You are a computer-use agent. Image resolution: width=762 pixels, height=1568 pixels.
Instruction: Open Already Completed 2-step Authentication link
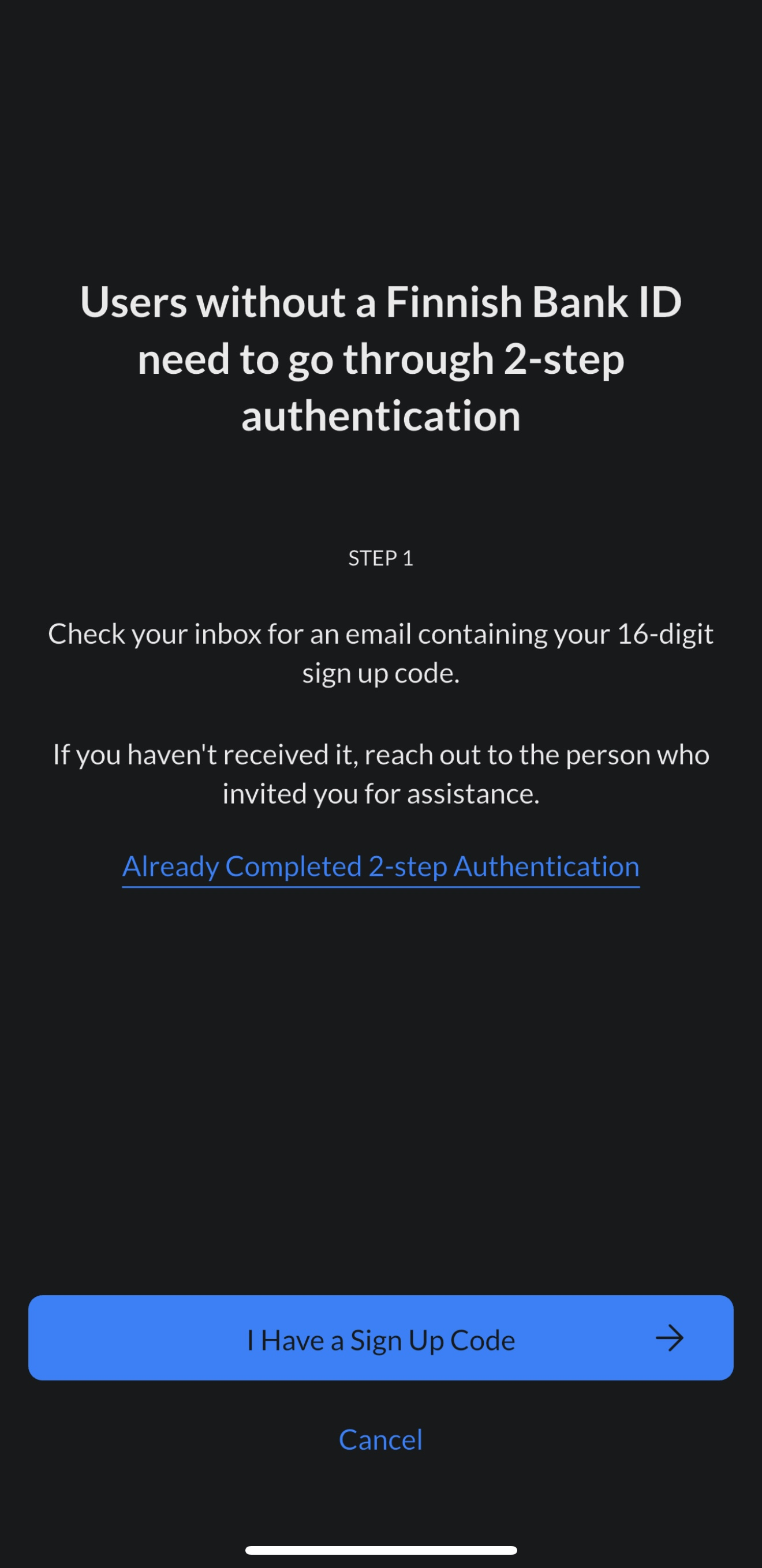(x=380, y=866)
